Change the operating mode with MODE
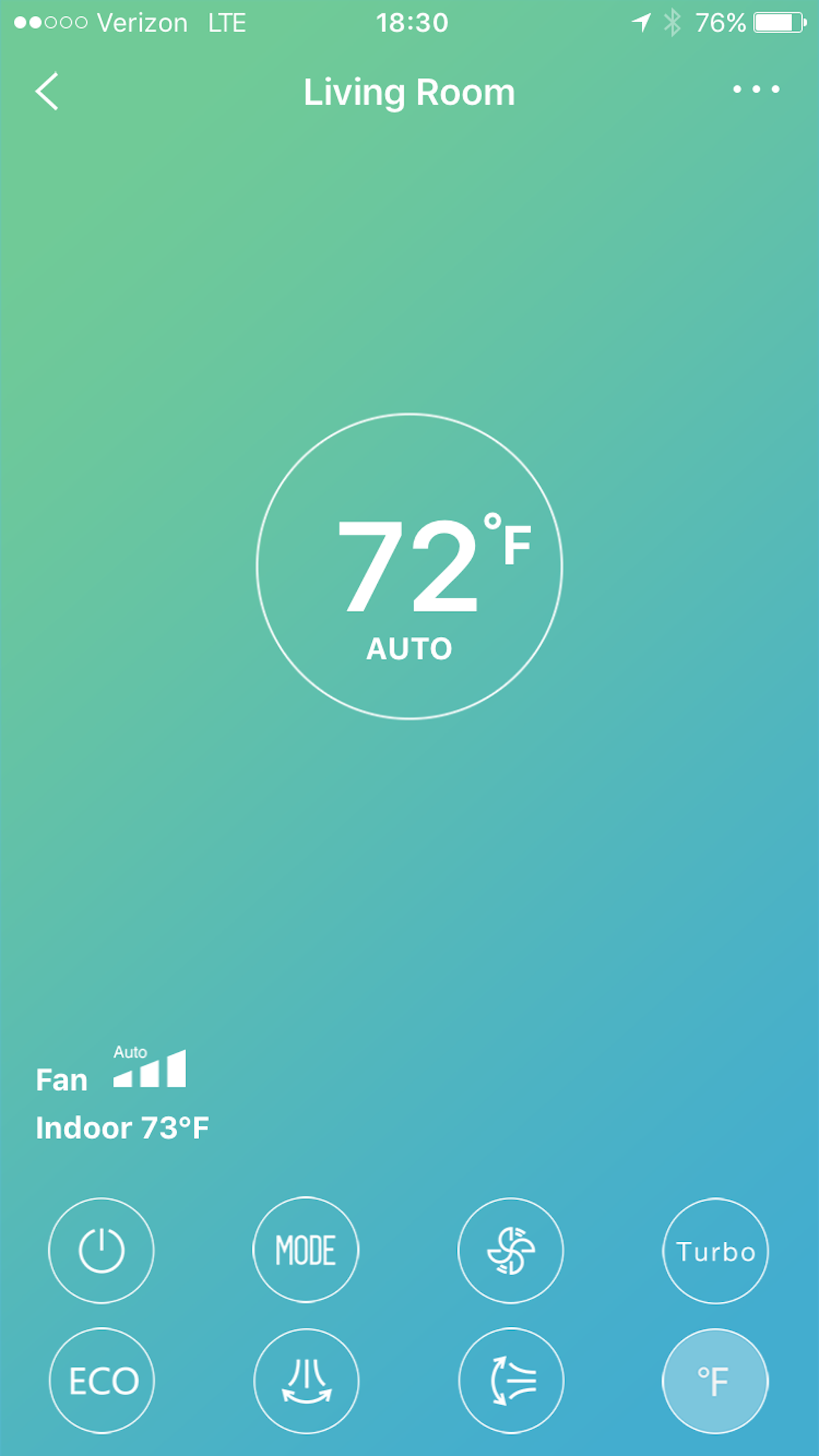Screen dimensions: 819x1456 pyautogui.click(x=306, y=1250)
